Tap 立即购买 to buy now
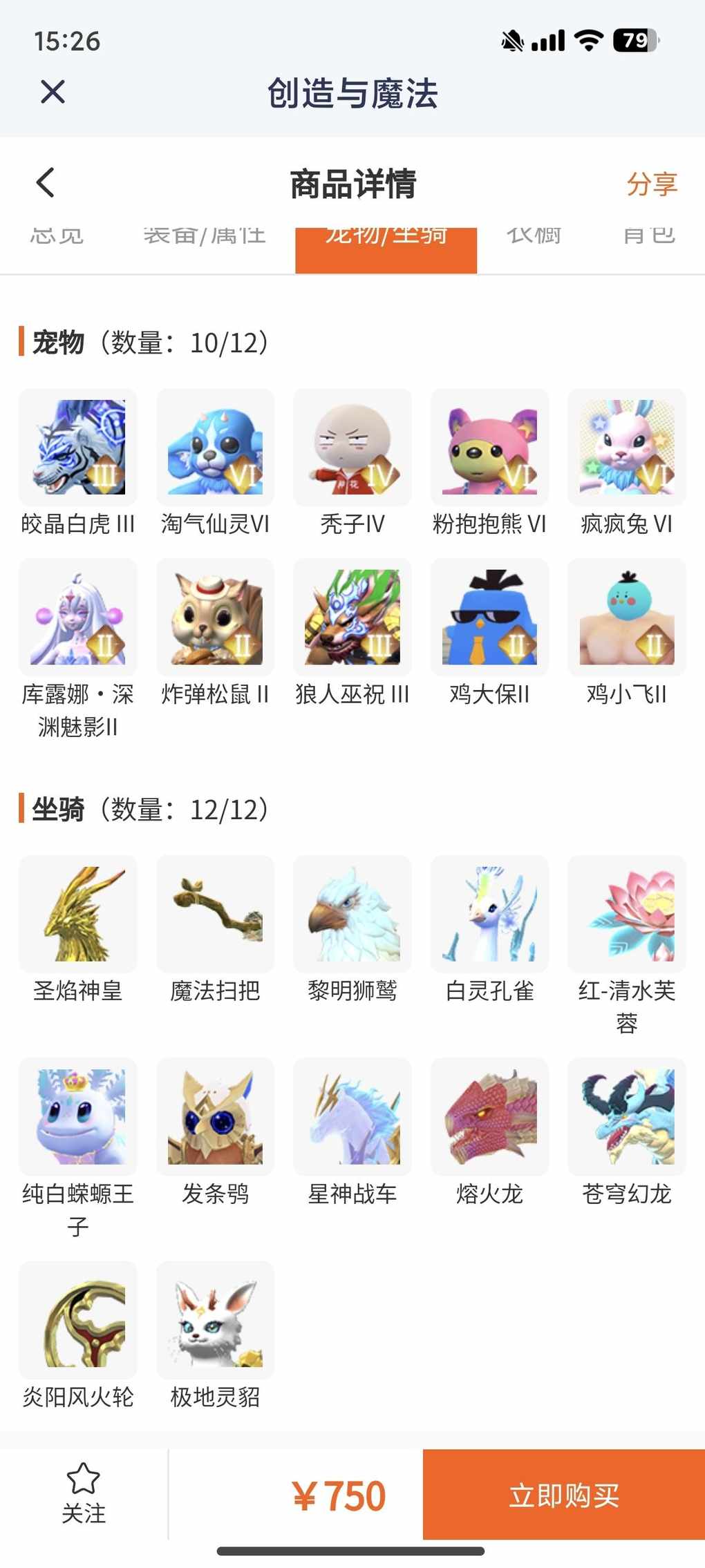This screenshot has width=705, height=1568. click(564, 1495)
